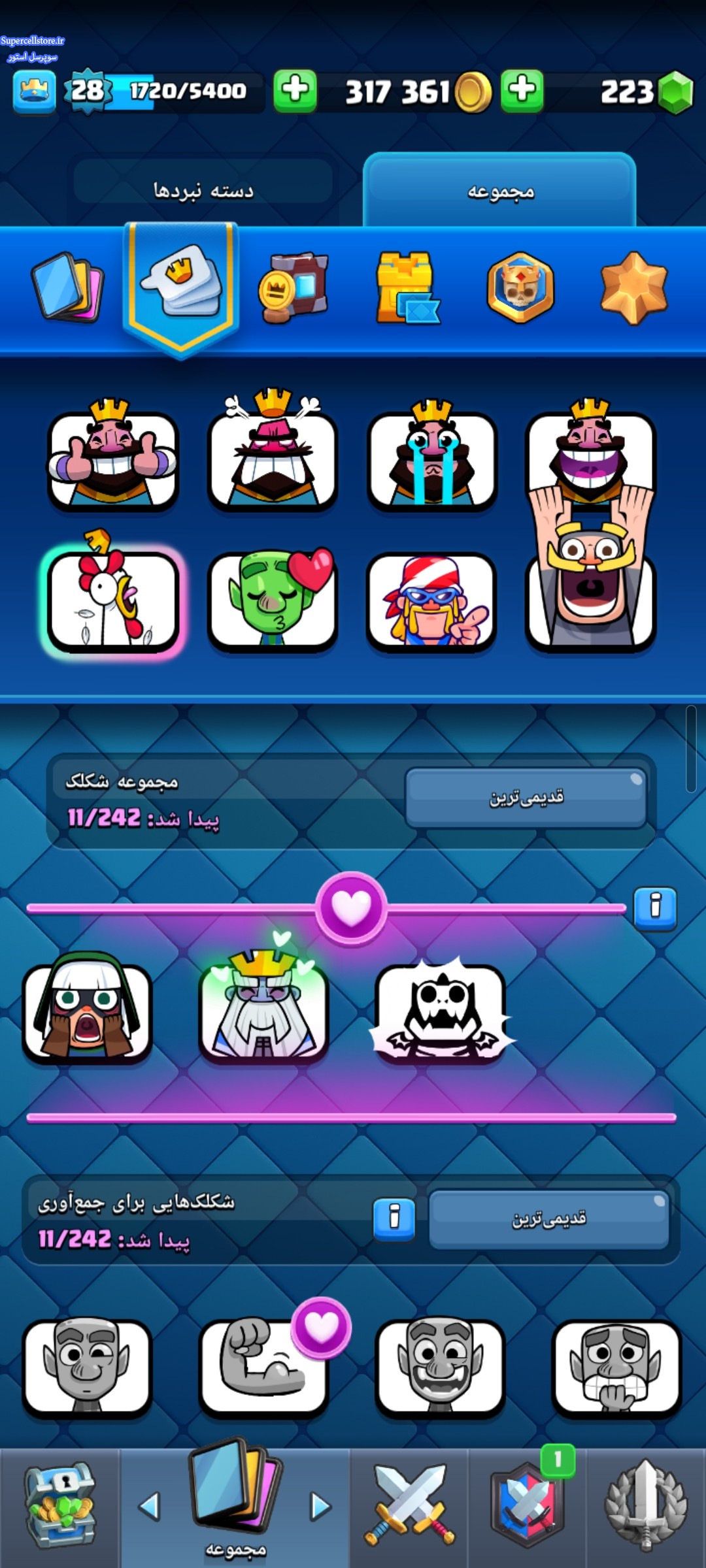
Task: Tap the locked flexing arm emote
Action: pyautogui.click(x=263, y=1367)
